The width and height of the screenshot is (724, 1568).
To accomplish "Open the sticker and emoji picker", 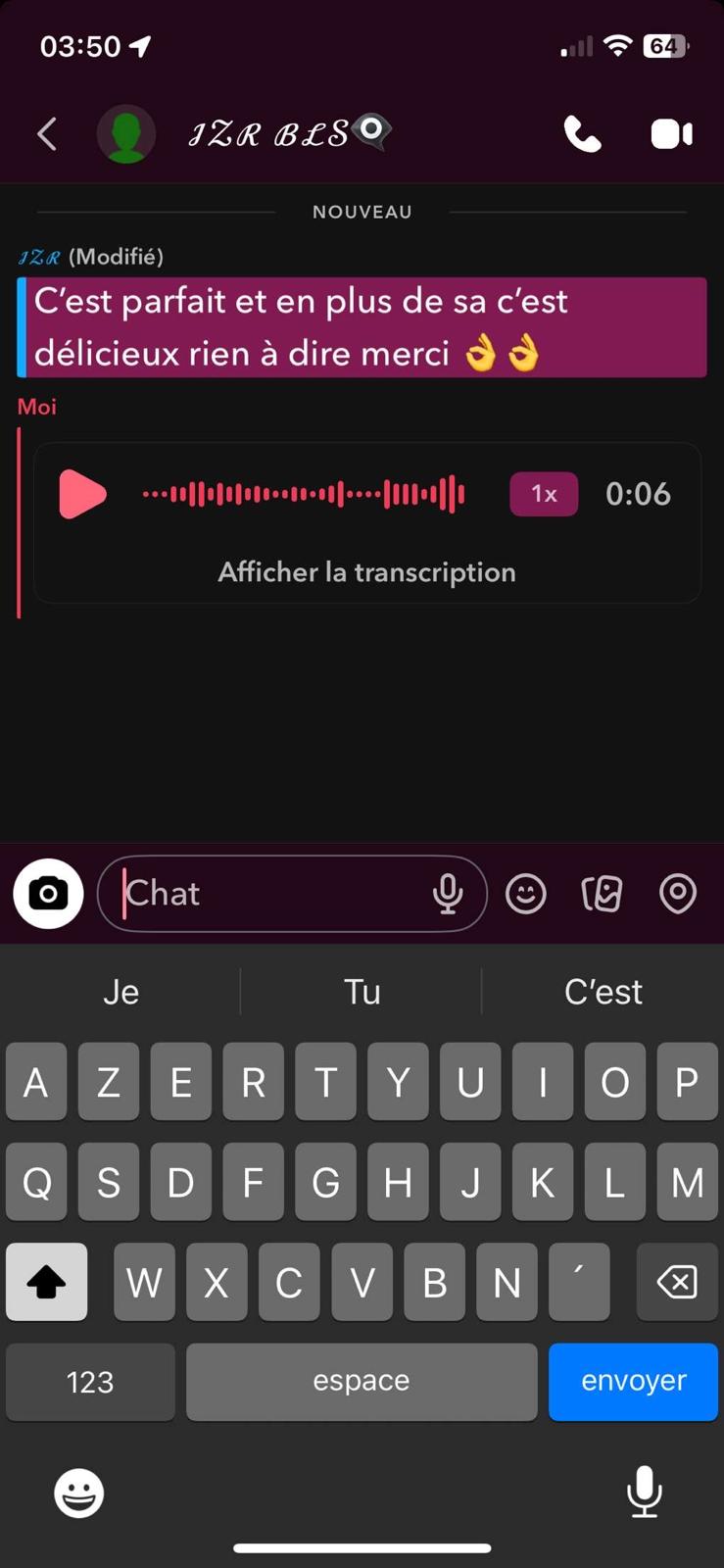I will 526,894.
